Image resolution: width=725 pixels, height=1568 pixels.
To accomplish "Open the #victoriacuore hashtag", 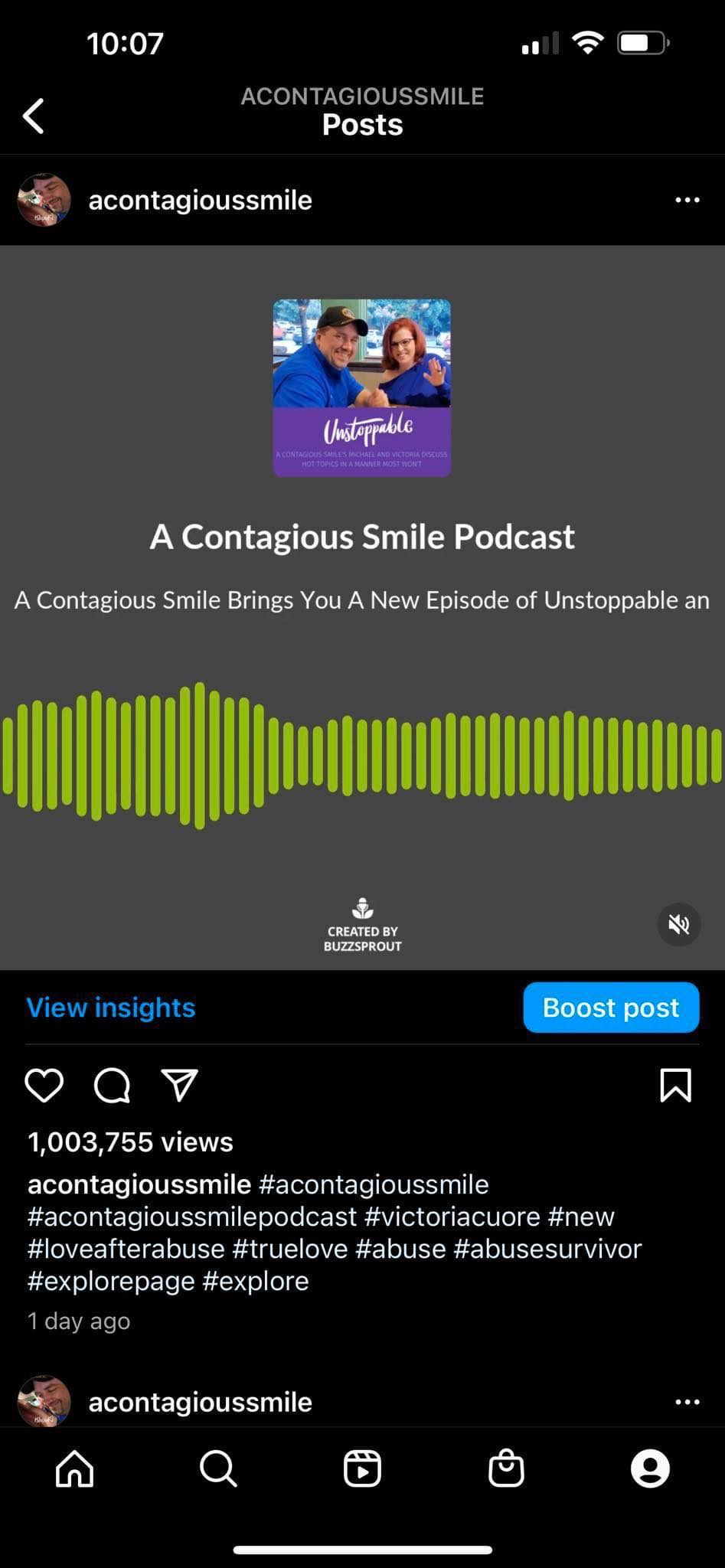I will [452, 1217].
